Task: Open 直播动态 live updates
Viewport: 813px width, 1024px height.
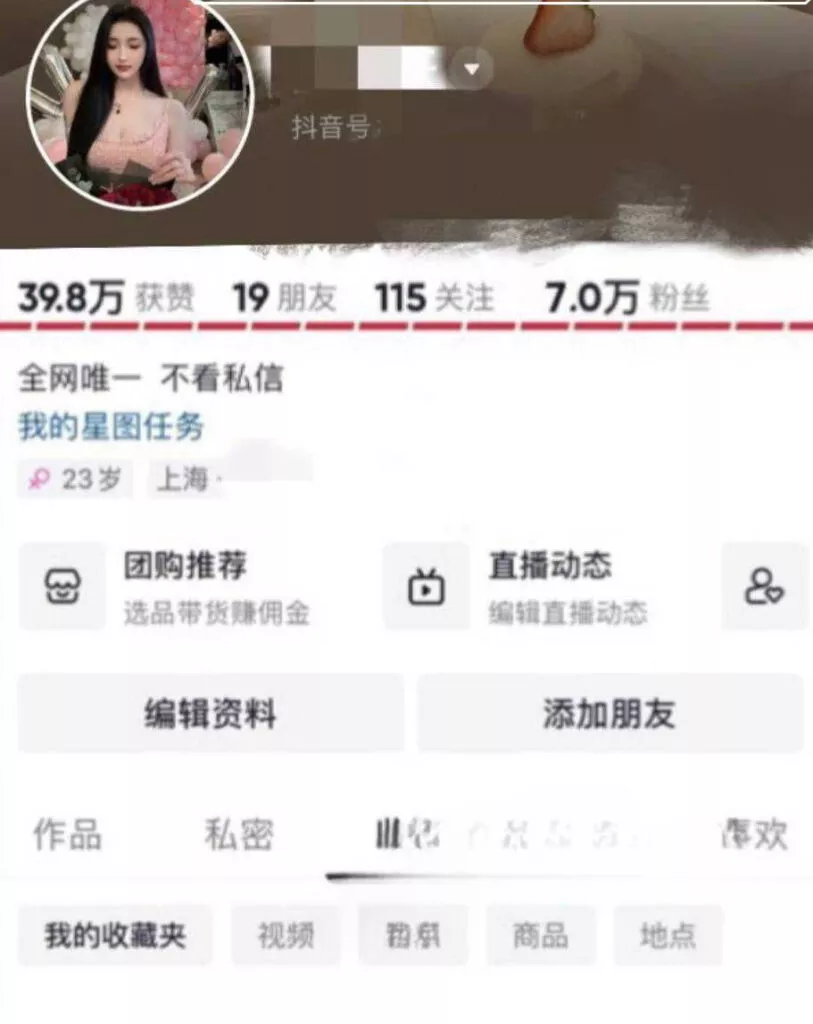Action: (549, 586)
